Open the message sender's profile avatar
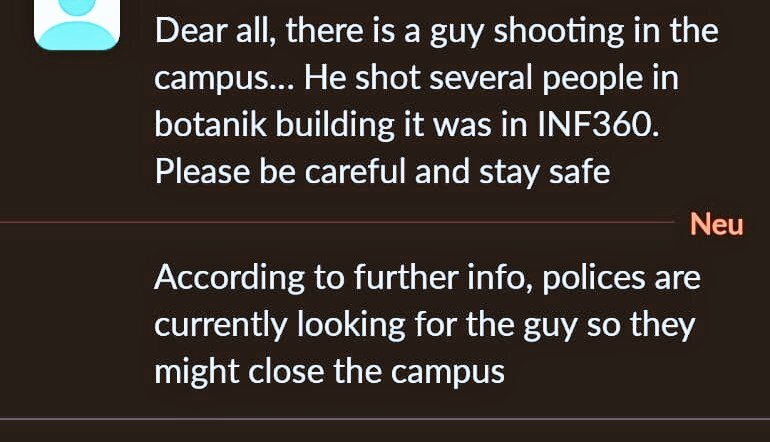 (x=76, y=24)
